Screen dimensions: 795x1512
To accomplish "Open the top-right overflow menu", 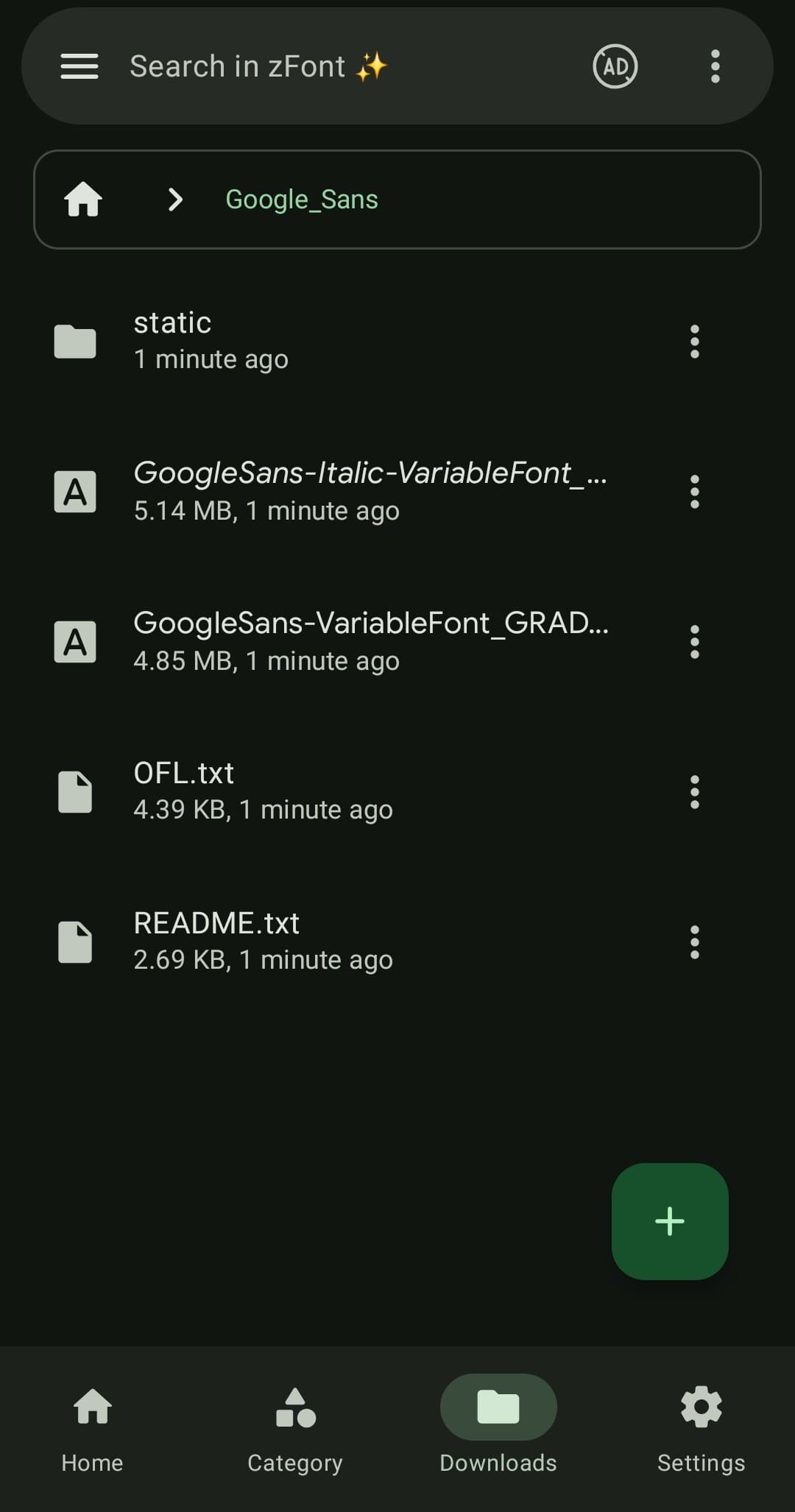I will point(713,66).
